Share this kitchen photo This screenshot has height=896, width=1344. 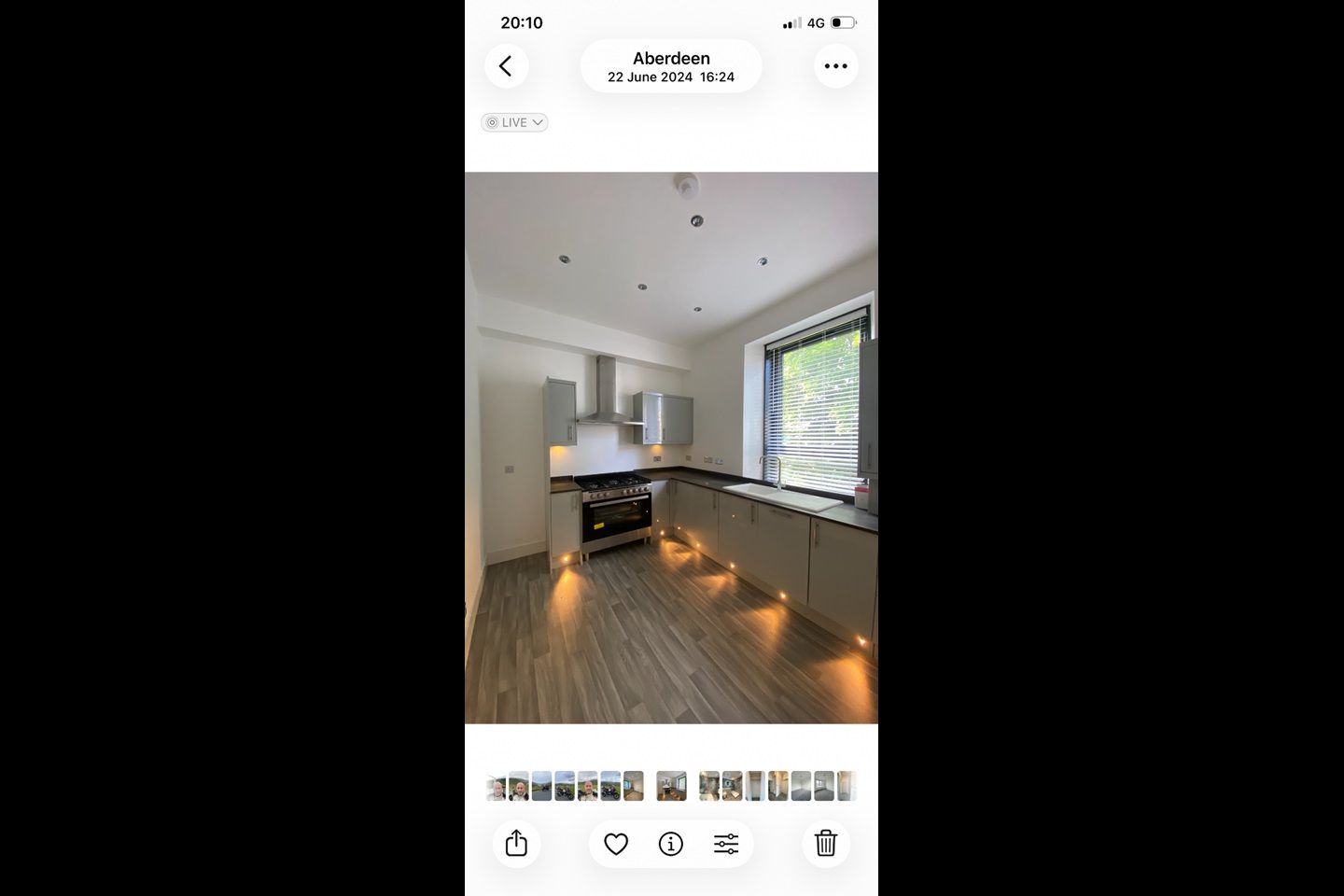pyautogui.click(x=516, y=844)
